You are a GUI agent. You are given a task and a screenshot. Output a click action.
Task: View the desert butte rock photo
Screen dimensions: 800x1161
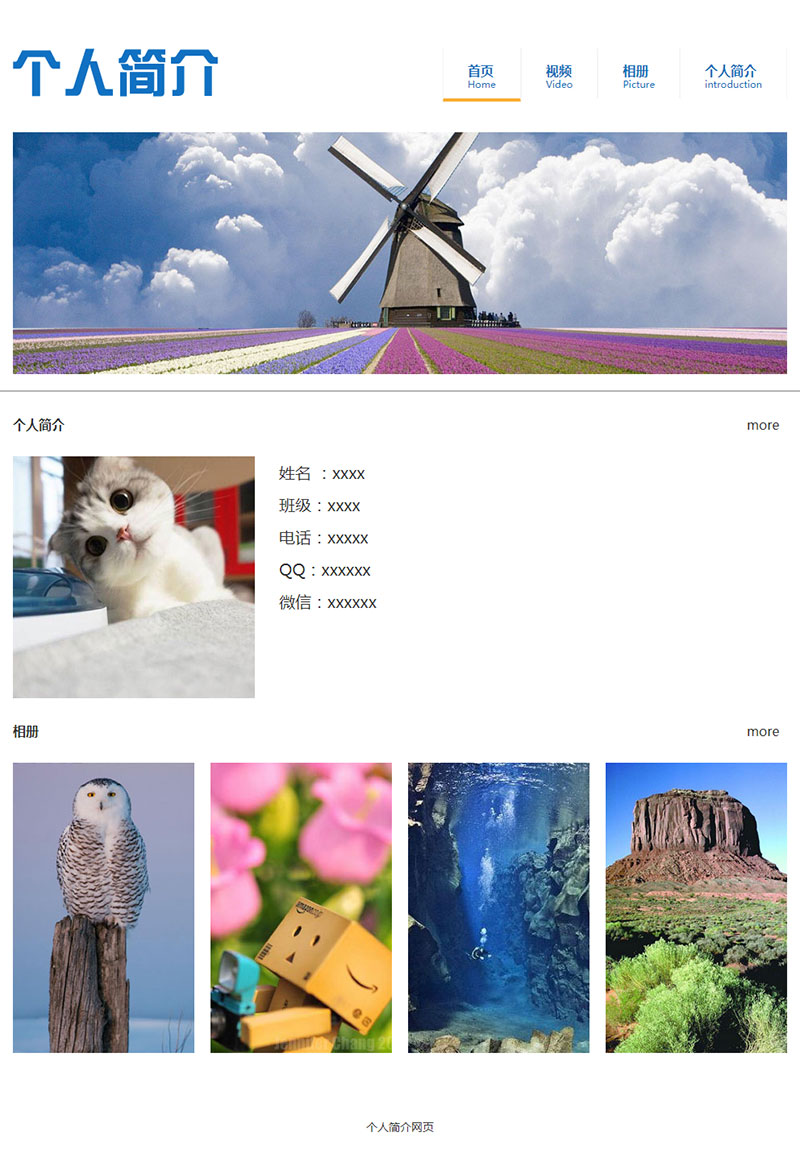click(x=696, y=907)
